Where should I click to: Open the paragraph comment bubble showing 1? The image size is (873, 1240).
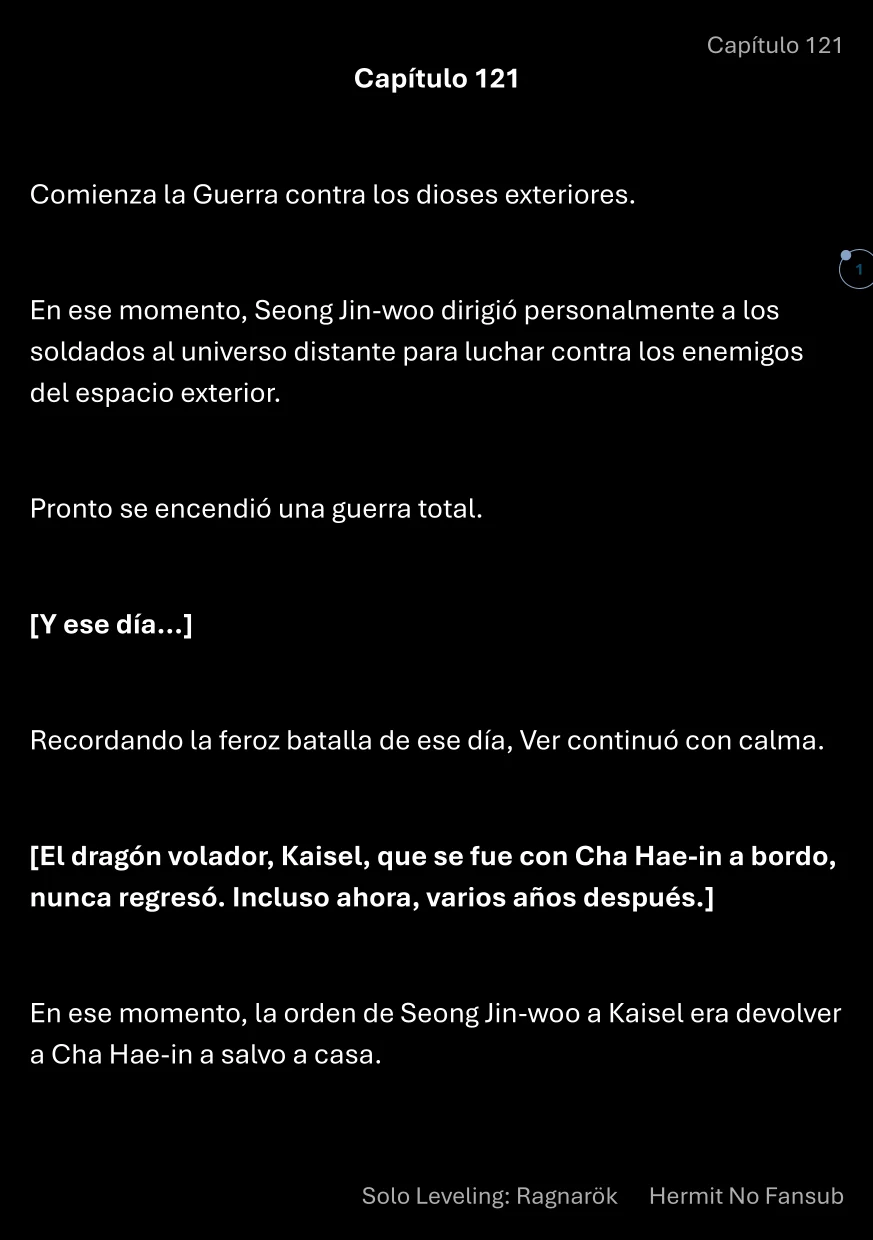tap(857, 270)
